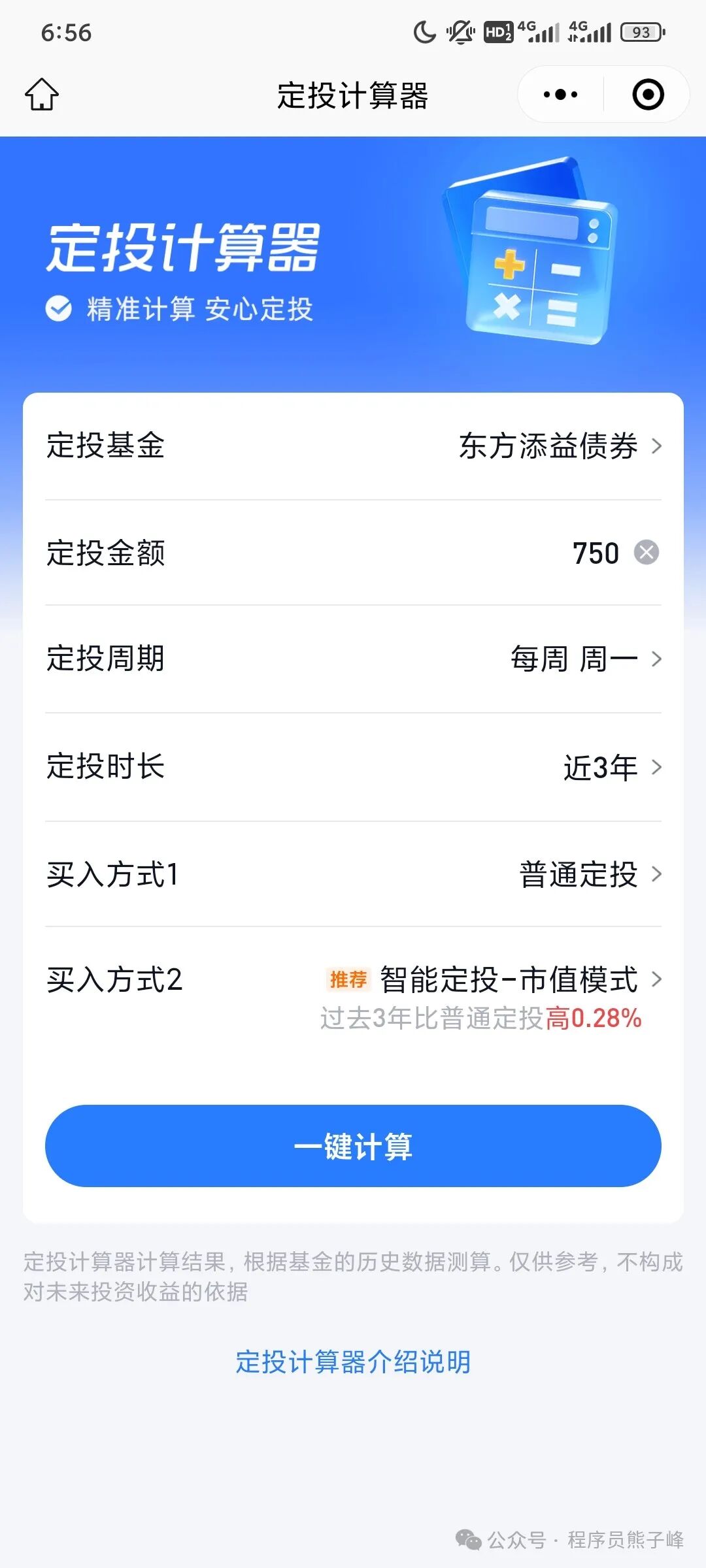Close the mini program with the circle icon
The image size is (706, 1568).
648,95
